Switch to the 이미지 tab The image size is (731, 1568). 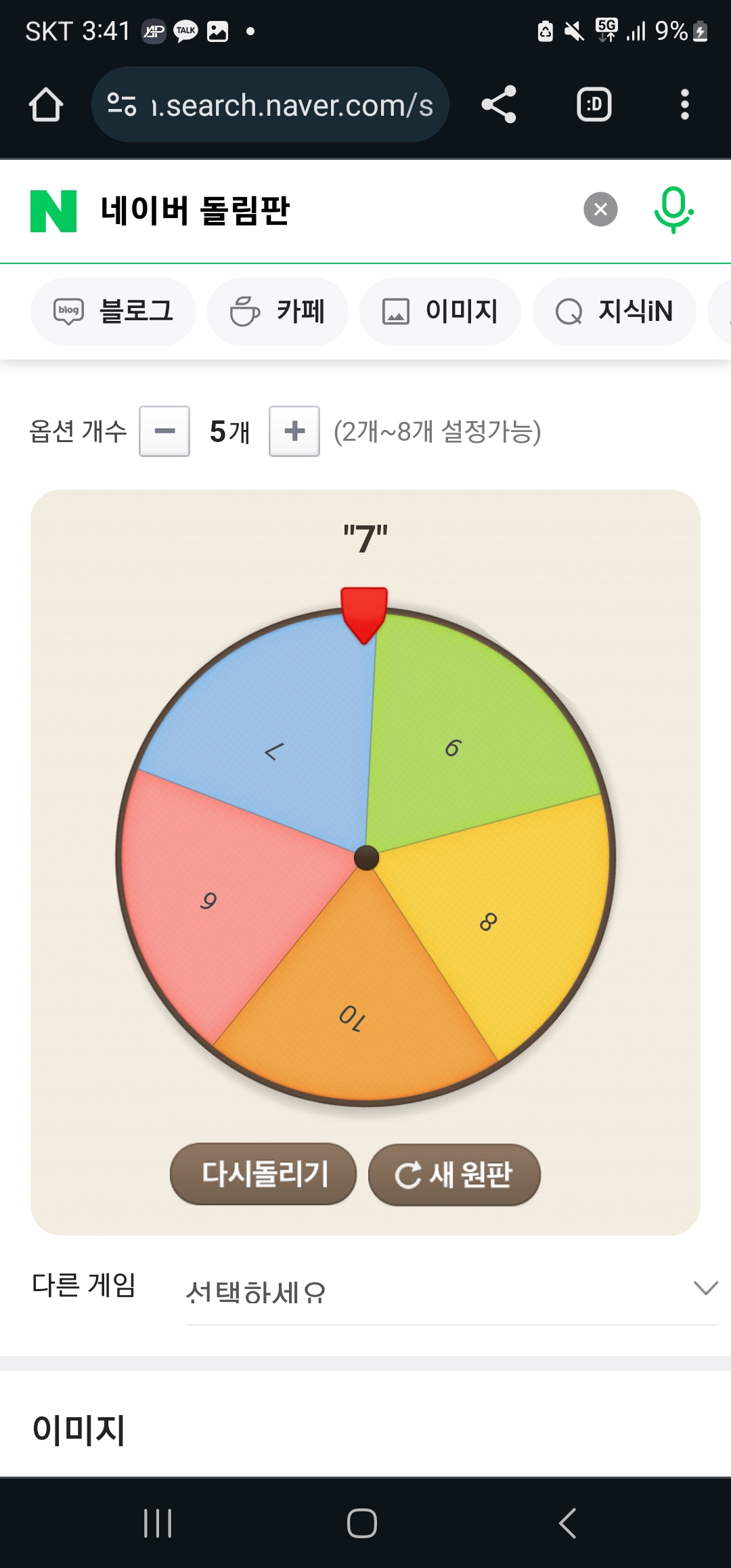tap(440, 311)
